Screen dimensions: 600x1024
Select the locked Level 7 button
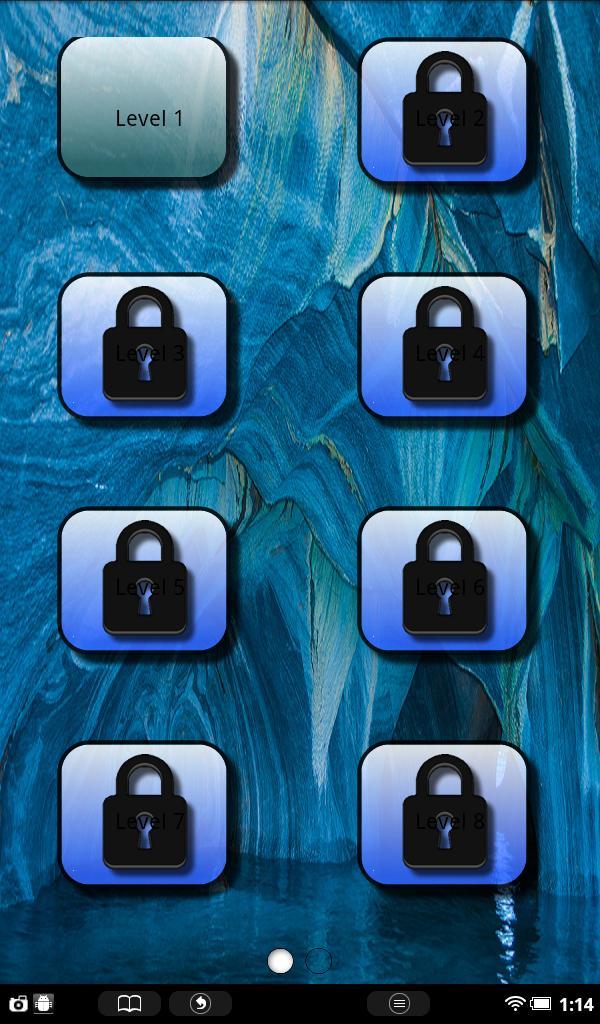click(x=143, y=814)
